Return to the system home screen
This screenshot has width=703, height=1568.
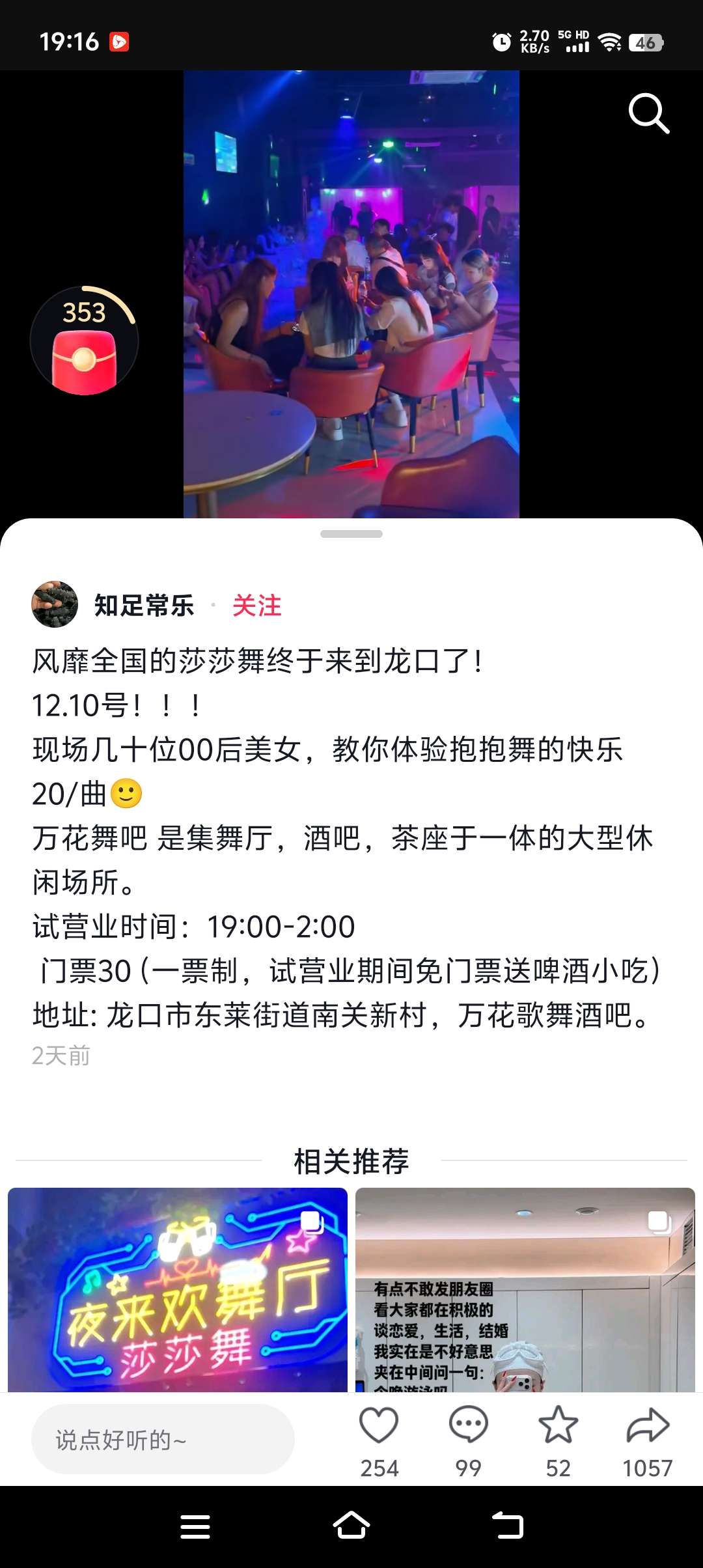point(351,1526)
